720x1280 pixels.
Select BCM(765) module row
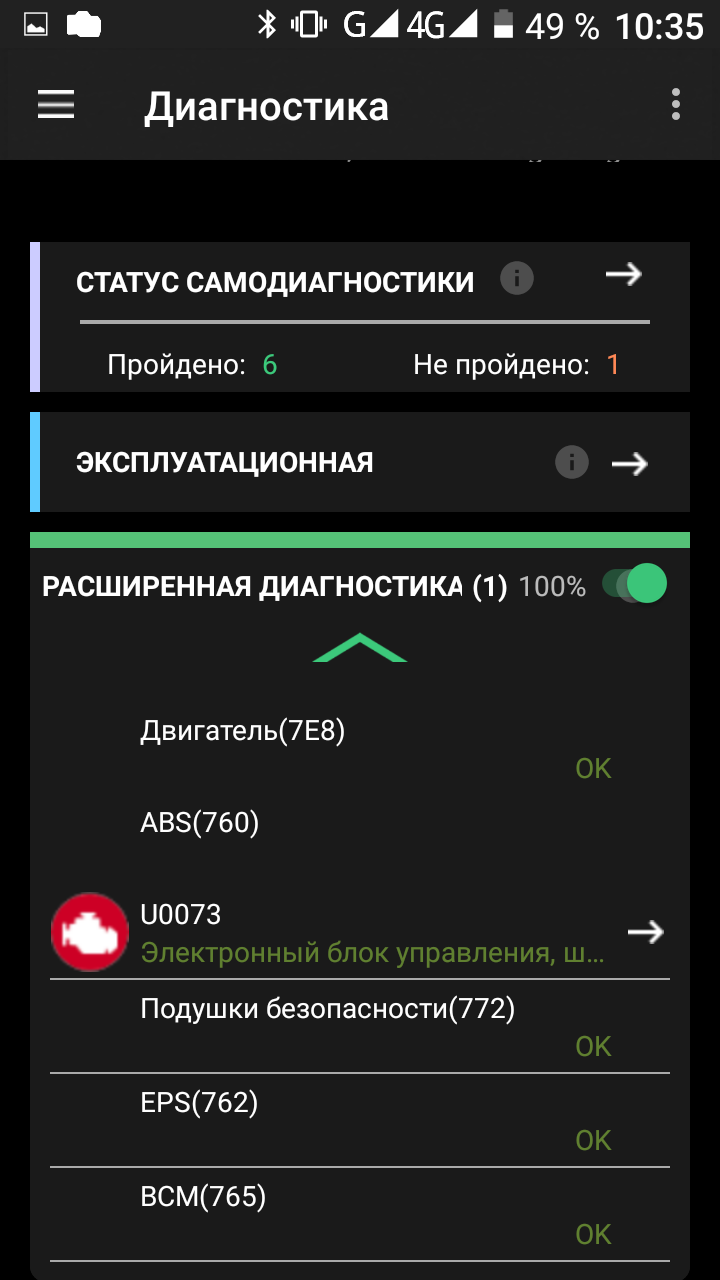360,1213
